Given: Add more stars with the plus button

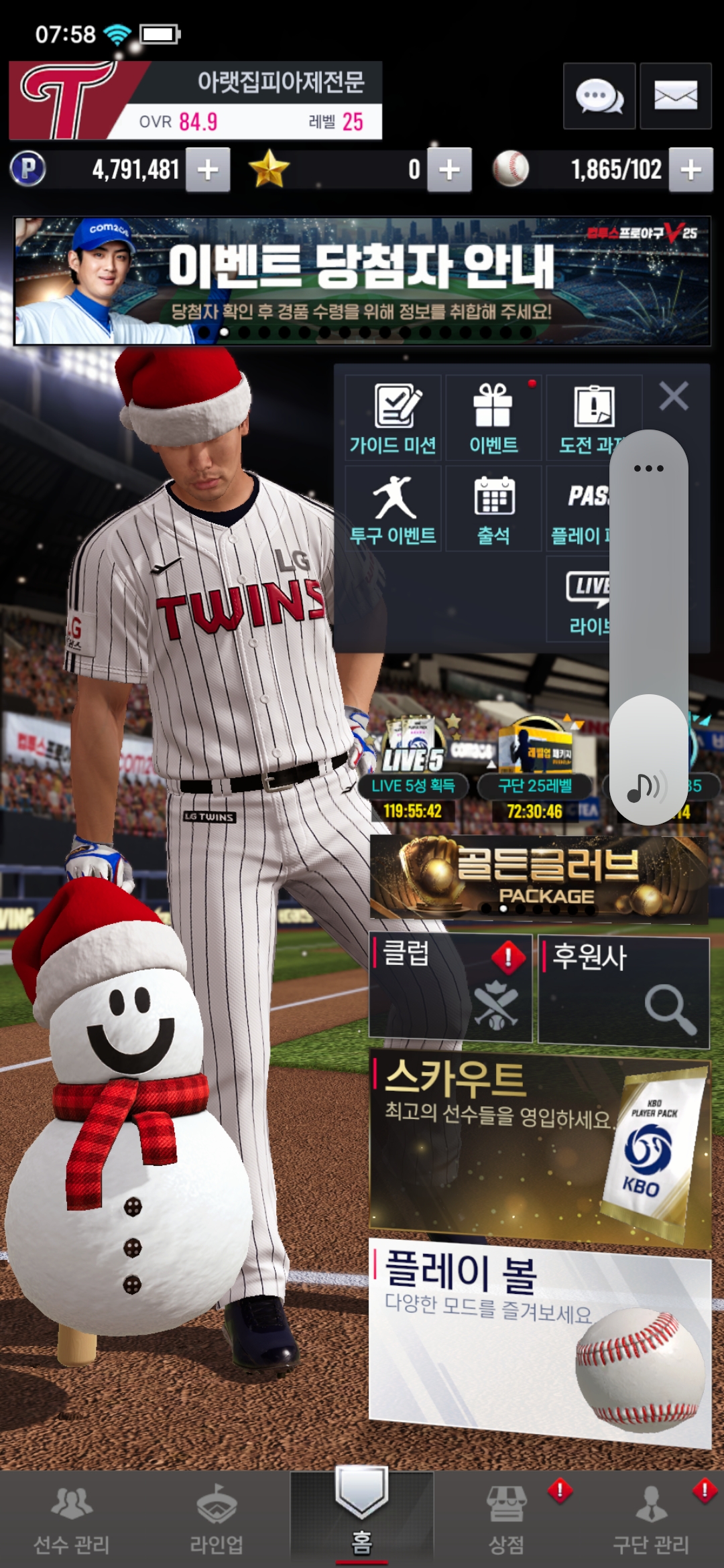Looking at the screenshot, I should pos(449,170).
